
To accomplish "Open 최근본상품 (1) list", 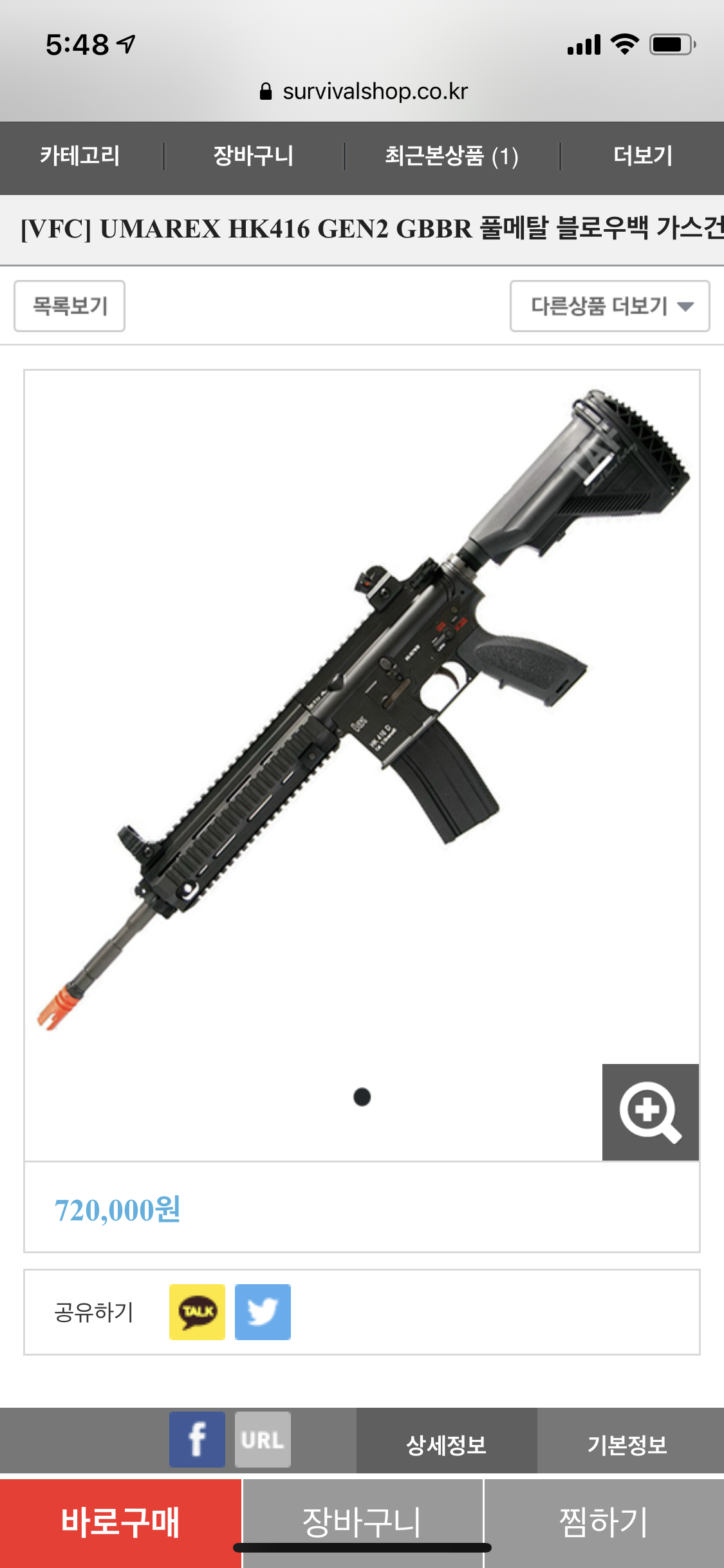I will (x=451, y=156).
